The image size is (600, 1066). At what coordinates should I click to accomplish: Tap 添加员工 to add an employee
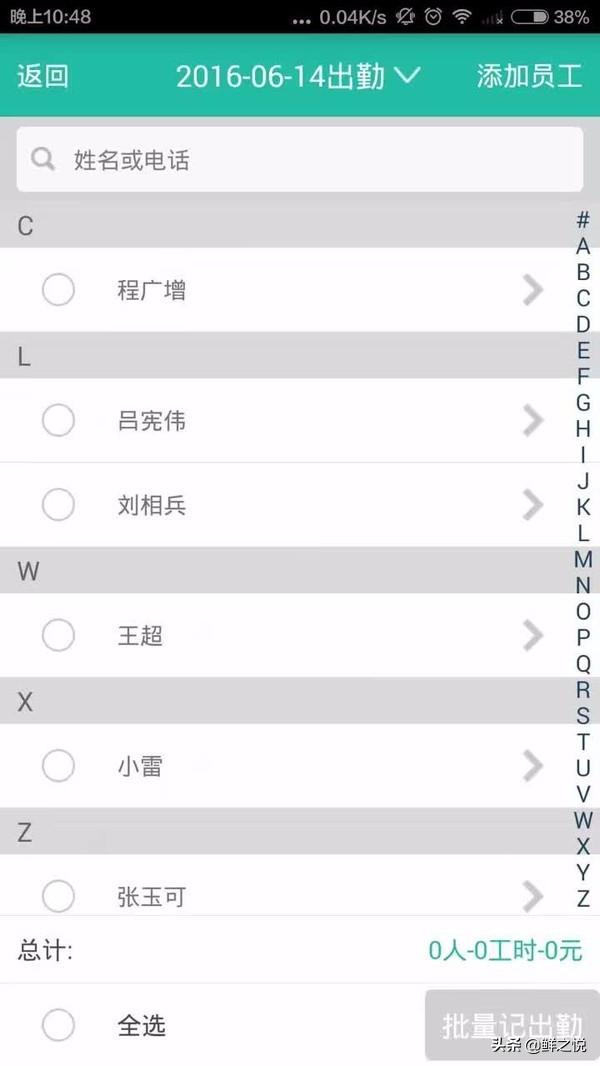click(x=529, y=77)
